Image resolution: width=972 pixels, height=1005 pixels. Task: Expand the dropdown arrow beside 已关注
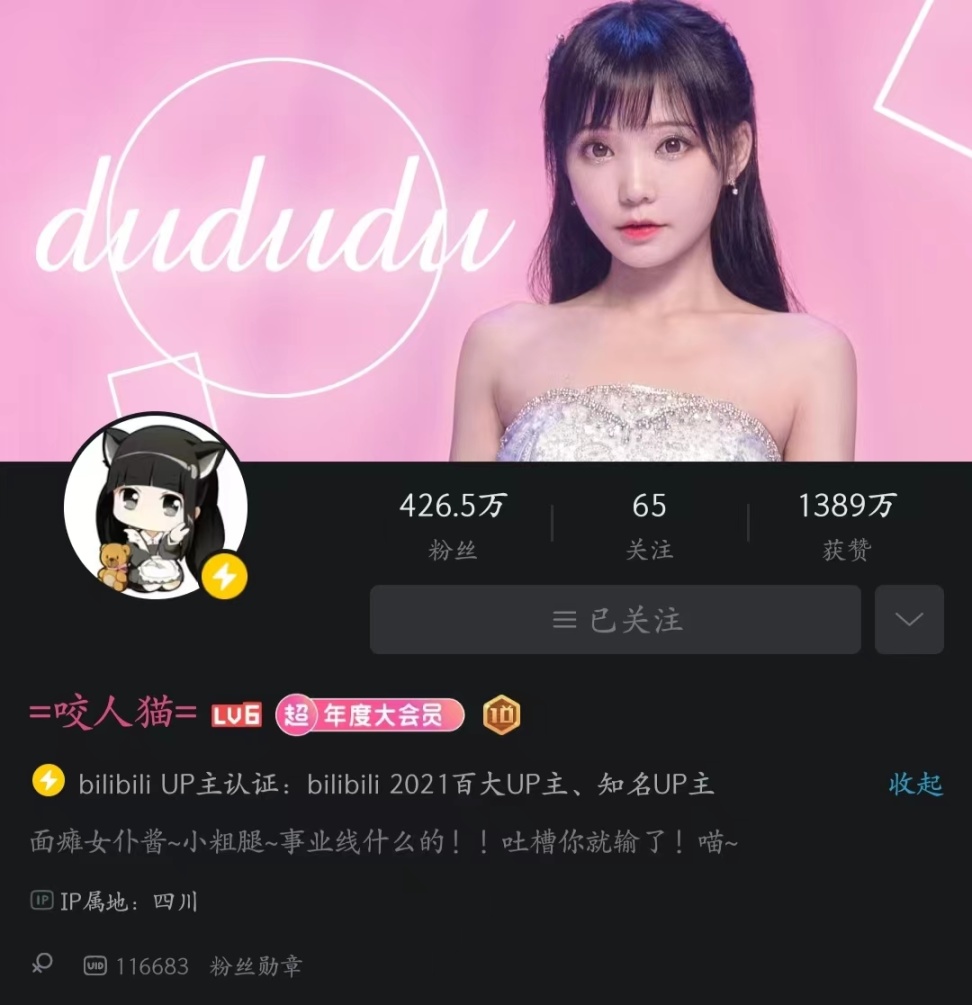(x=909, y=620)
